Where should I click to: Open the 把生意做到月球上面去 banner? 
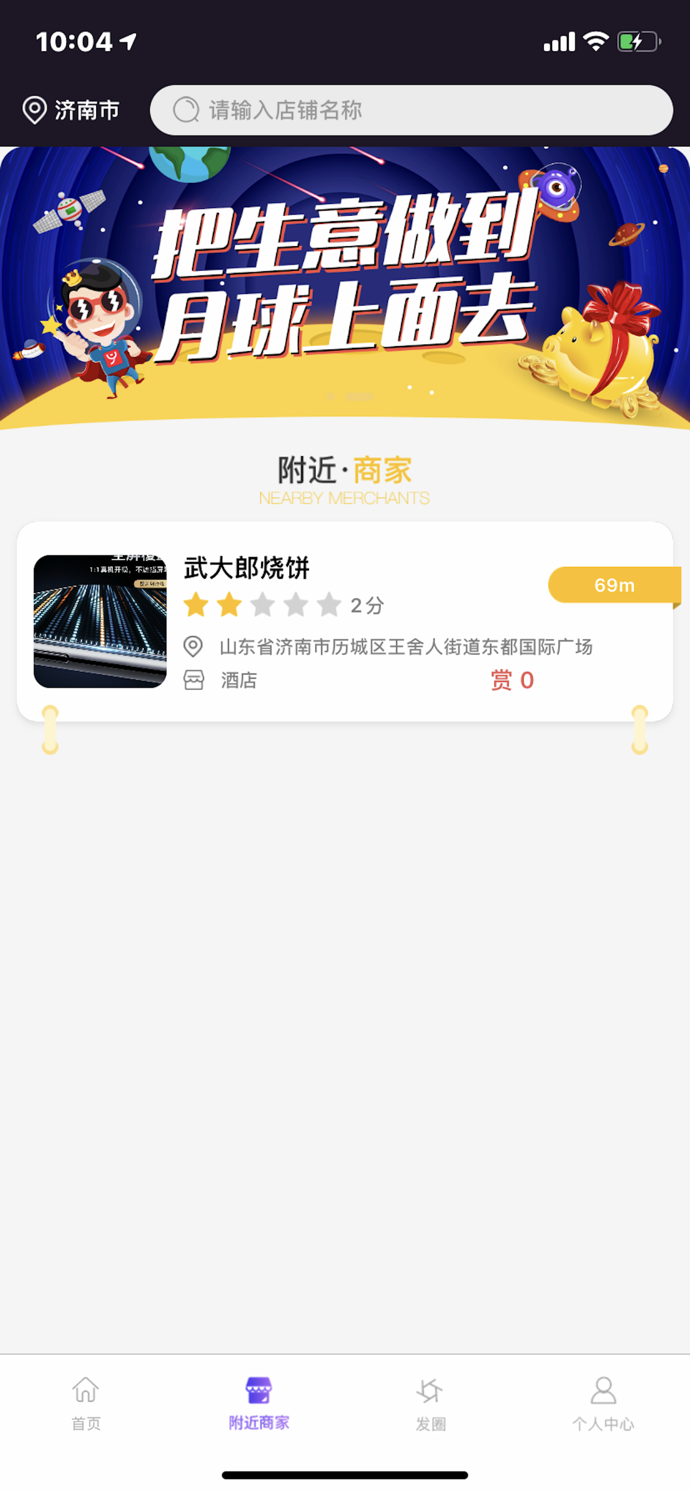click(345, 288)
